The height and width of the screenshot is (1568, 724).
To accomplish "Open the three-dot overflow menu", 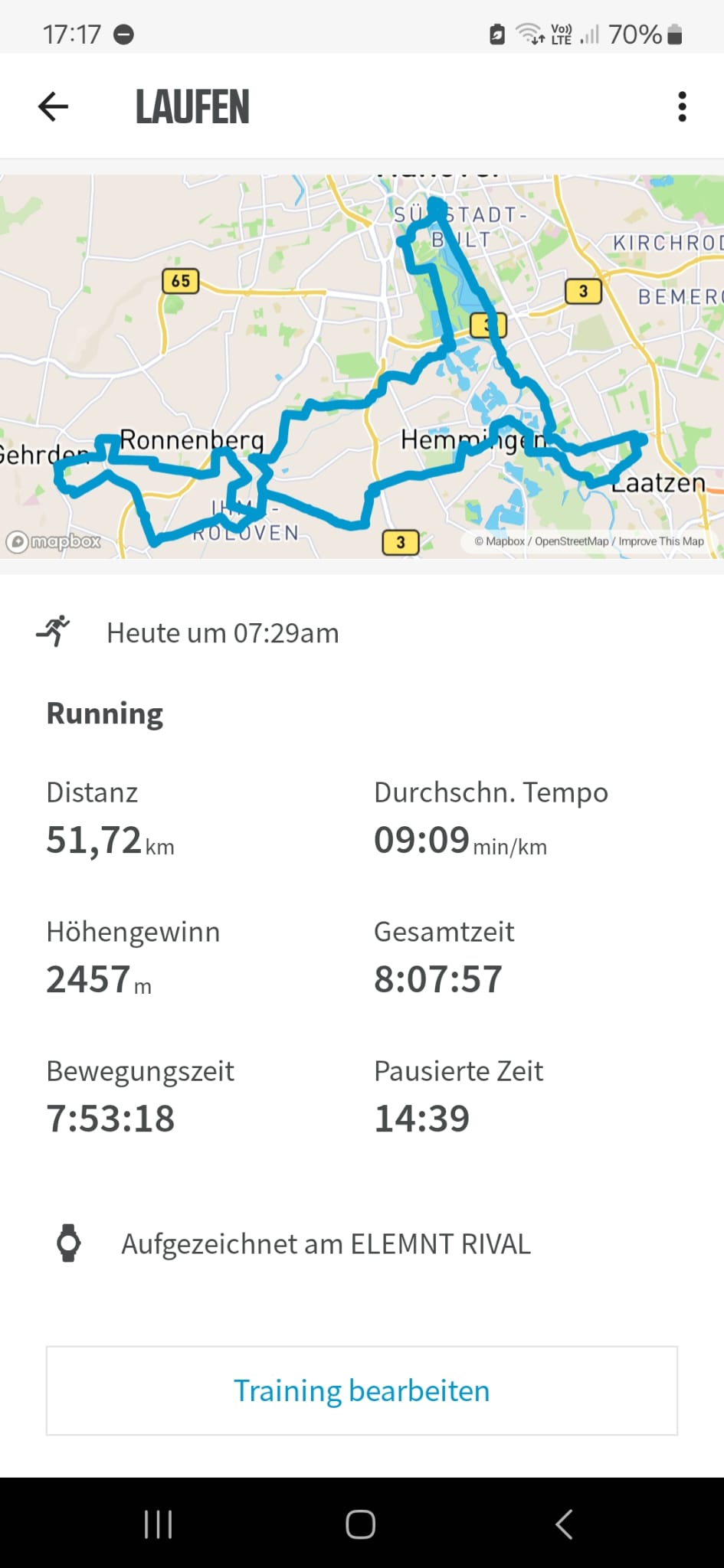I will (682, 106).
